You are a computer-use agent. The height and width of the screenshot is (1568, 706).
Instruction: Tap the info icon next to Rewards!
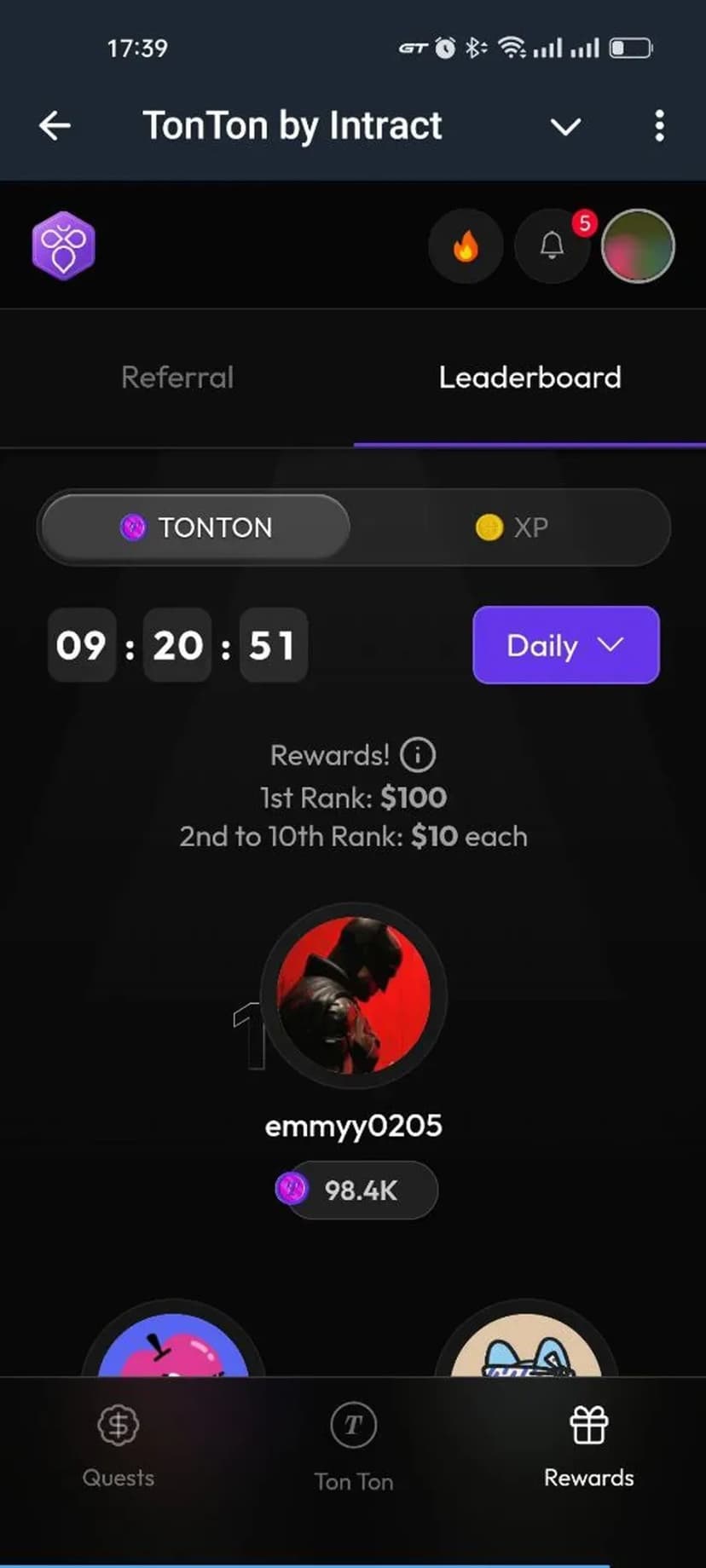418,754
